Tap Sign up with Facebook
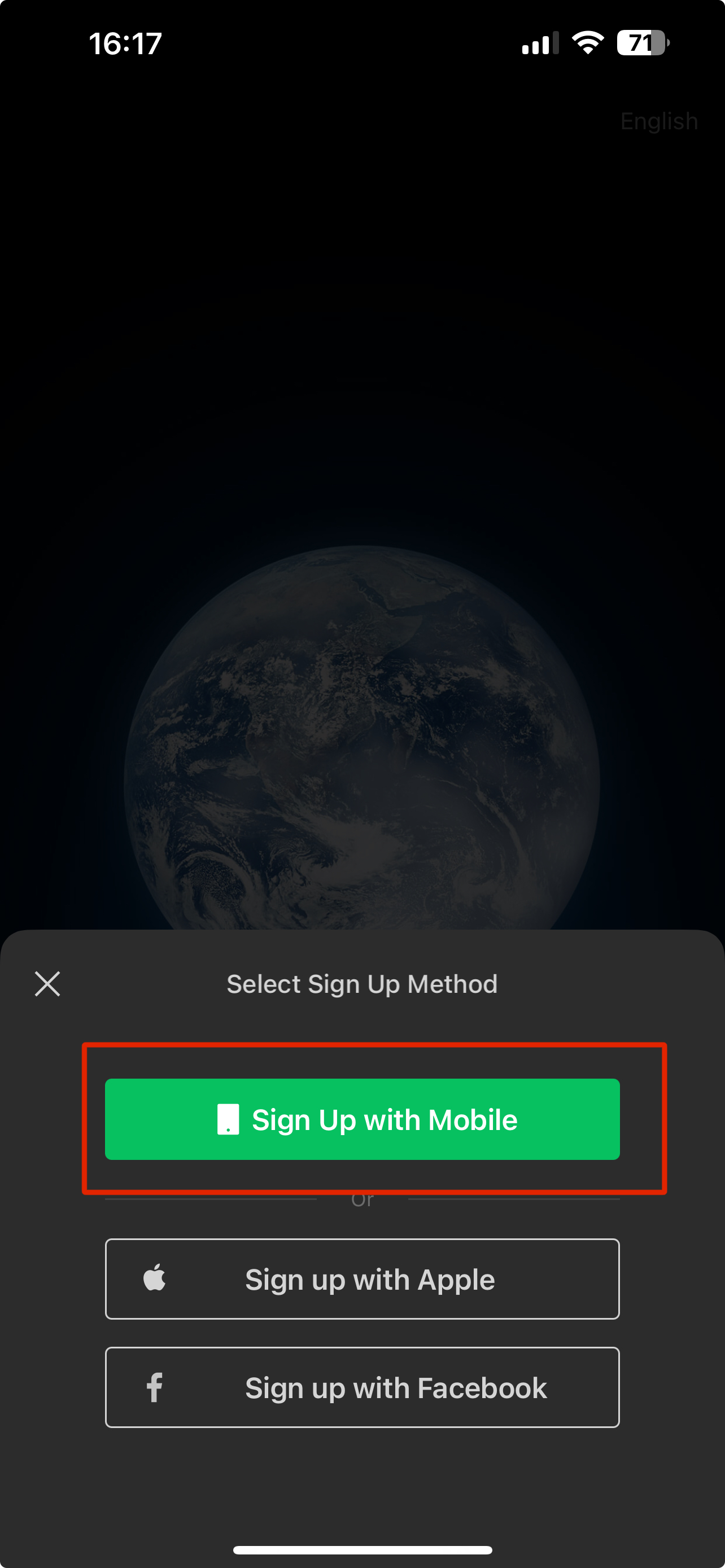This screenshot has height=1568, width=725. 362,1387
